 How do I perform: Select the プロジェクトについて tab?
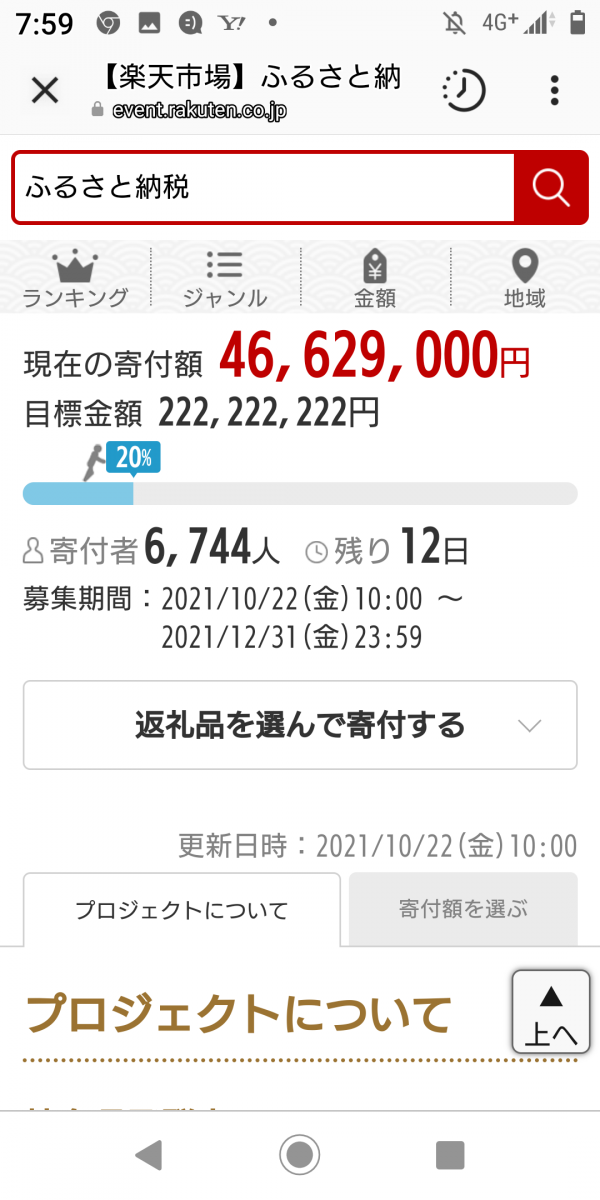182,910
